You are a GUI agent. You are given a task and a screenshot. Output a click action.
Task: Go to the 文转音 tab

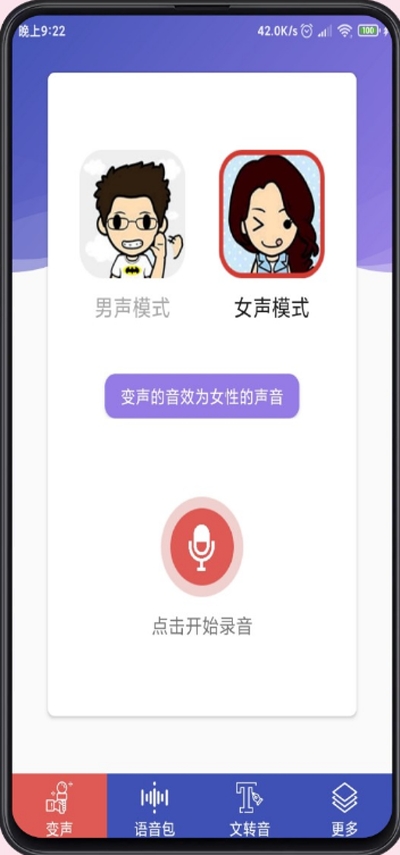(x=250, y=807)
